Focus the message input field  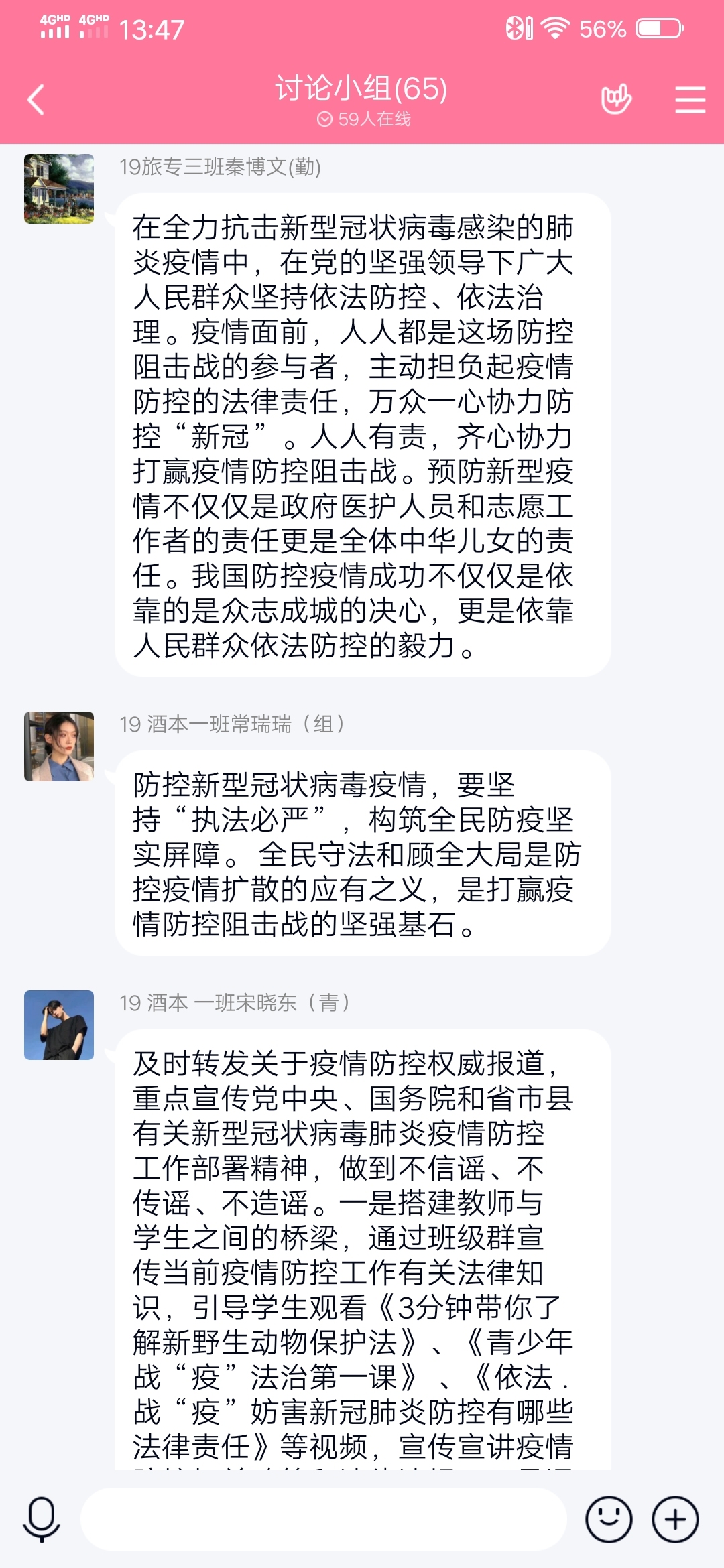pyautogui.click(x=323, y=1519)
